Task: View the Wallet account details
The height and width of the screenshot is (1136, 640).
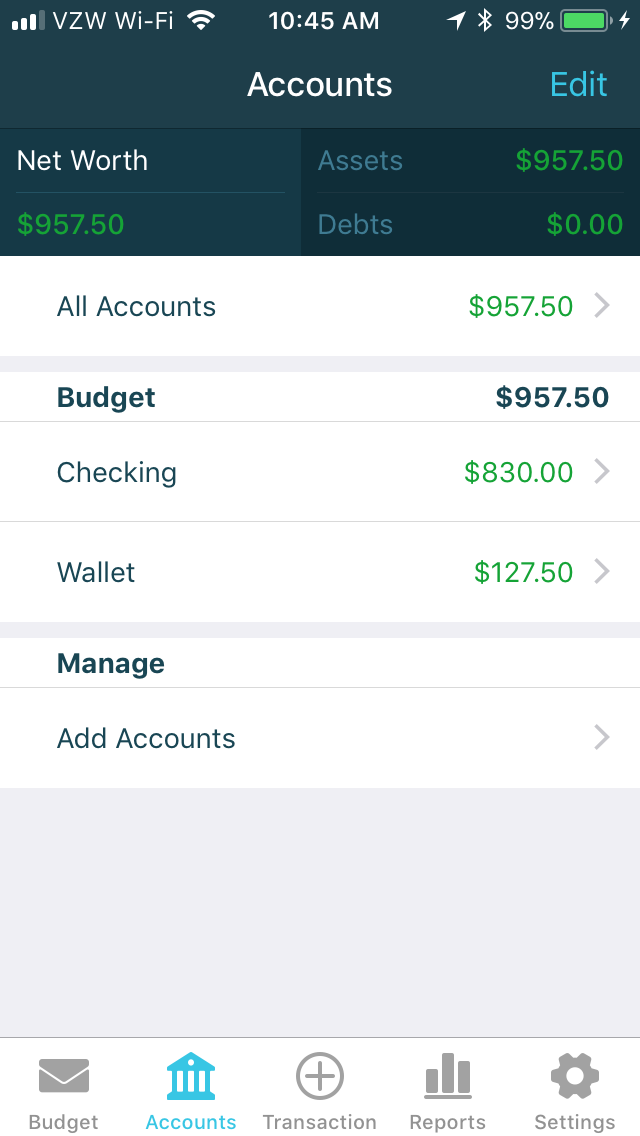Action: pyautogui.click(x=320, y=572)
